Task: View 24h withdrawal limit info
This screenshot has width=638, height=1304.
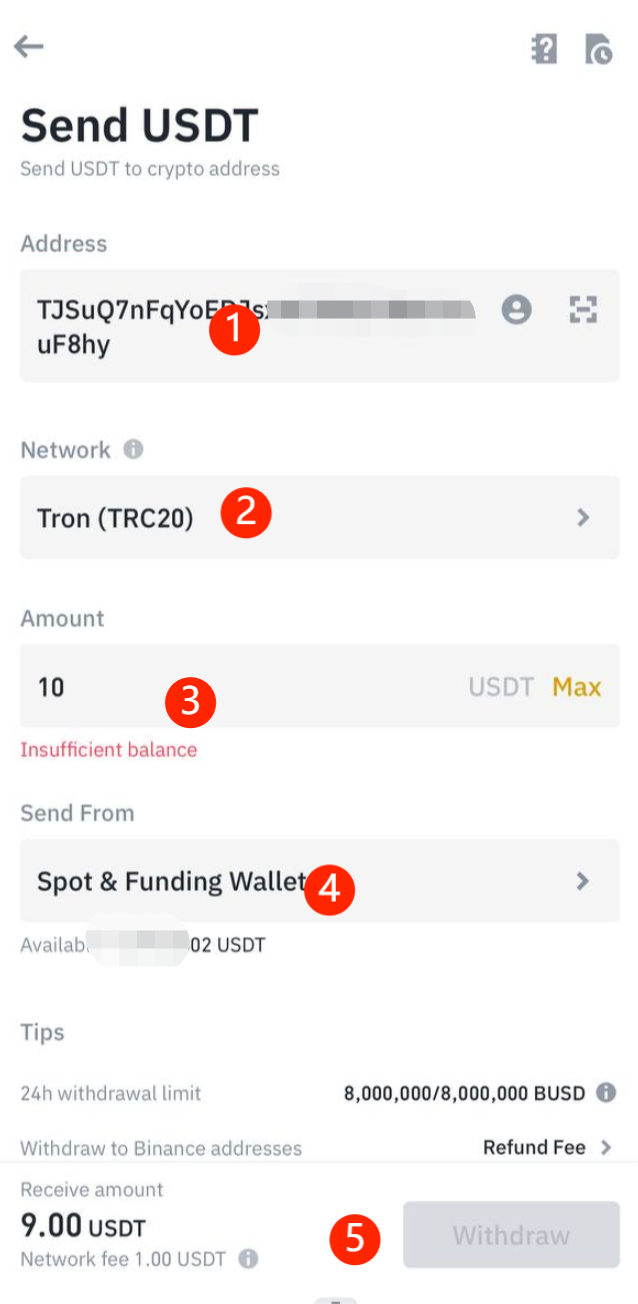Action: coord(606,1093)
